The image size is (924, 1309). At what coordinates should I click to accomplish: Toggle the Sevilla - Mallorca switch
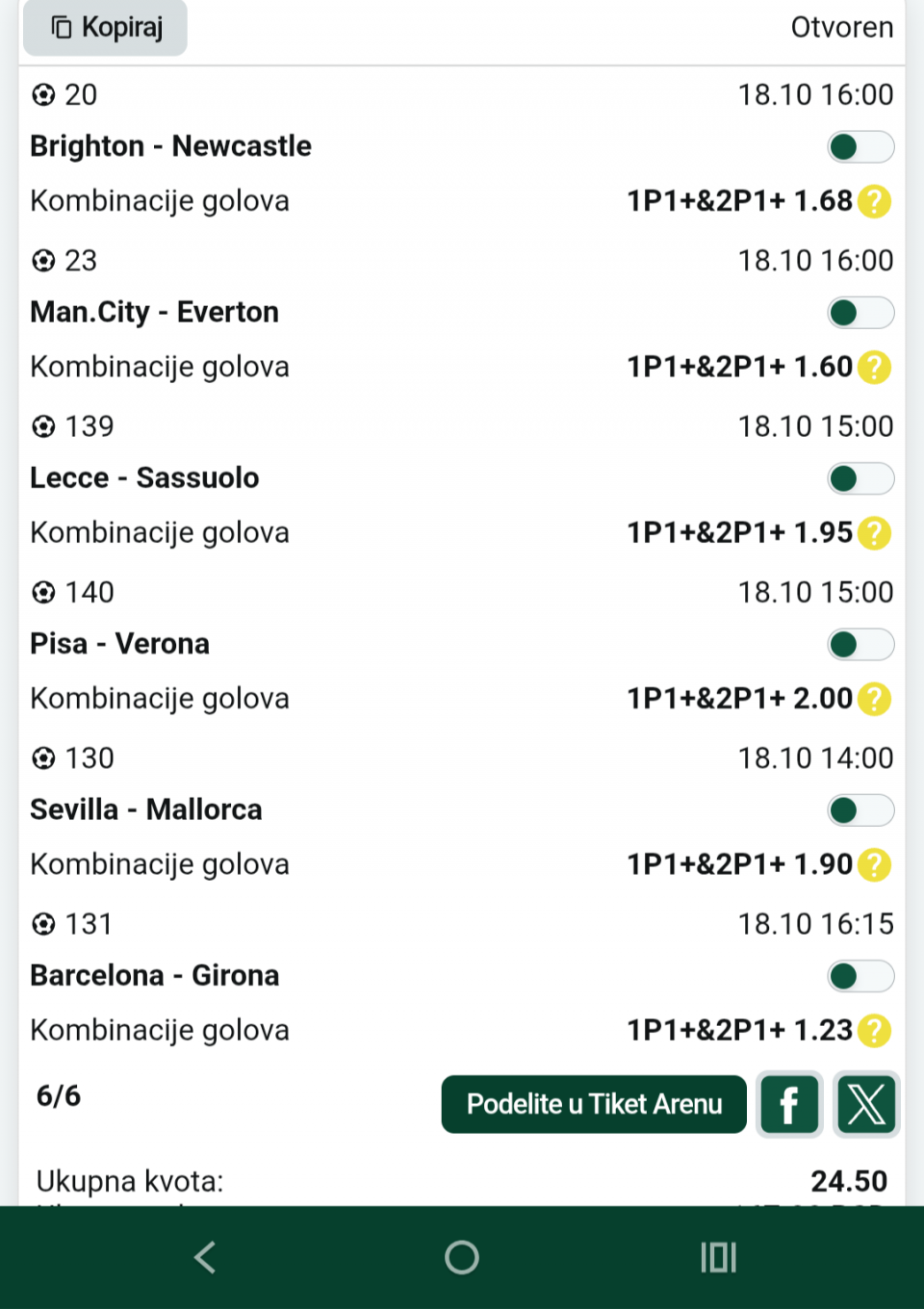(x=860, y=810)
